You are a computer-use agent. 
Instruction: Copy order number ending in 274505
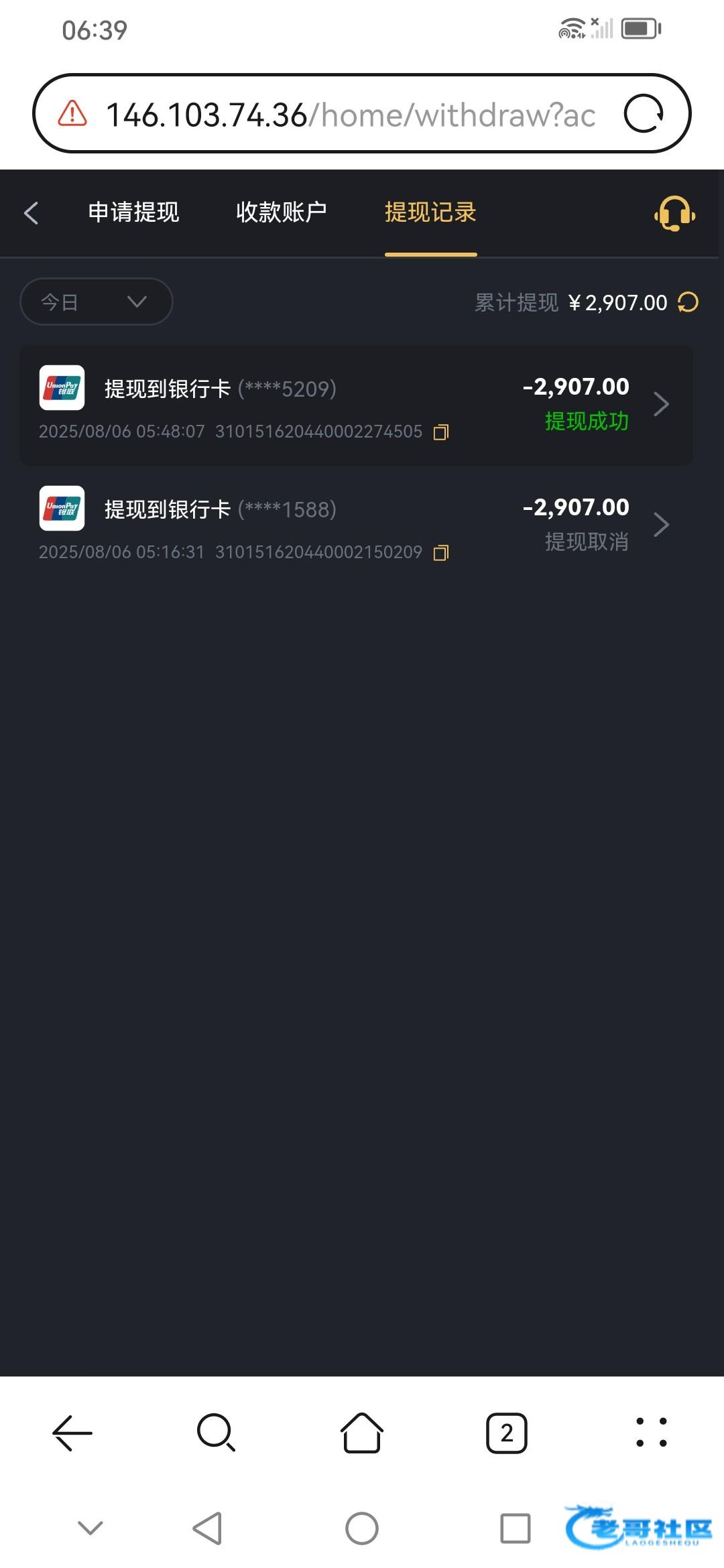click(x=441, y=432)
